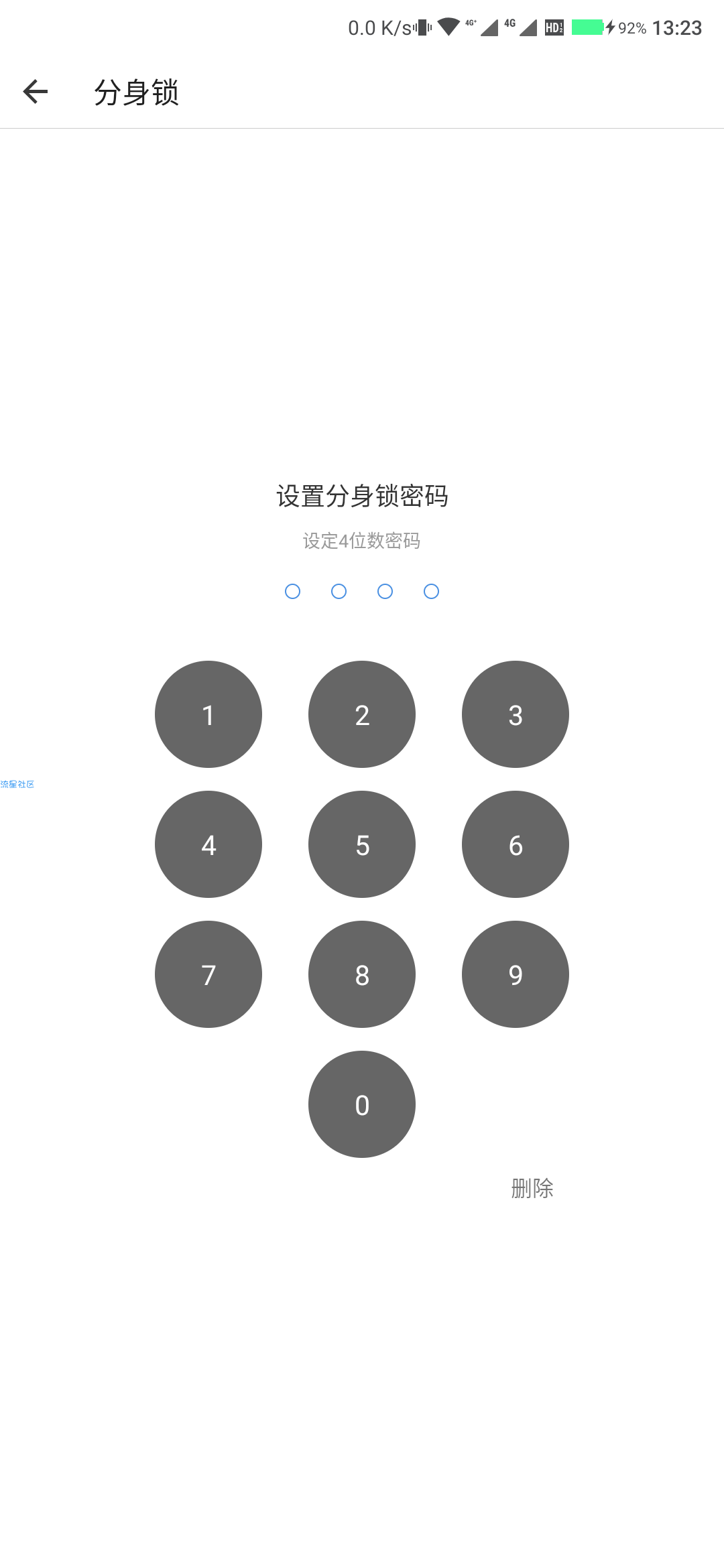Enter digit 3 for the passcode
This screenshot has height=1568, width=724.
point(516,714)
